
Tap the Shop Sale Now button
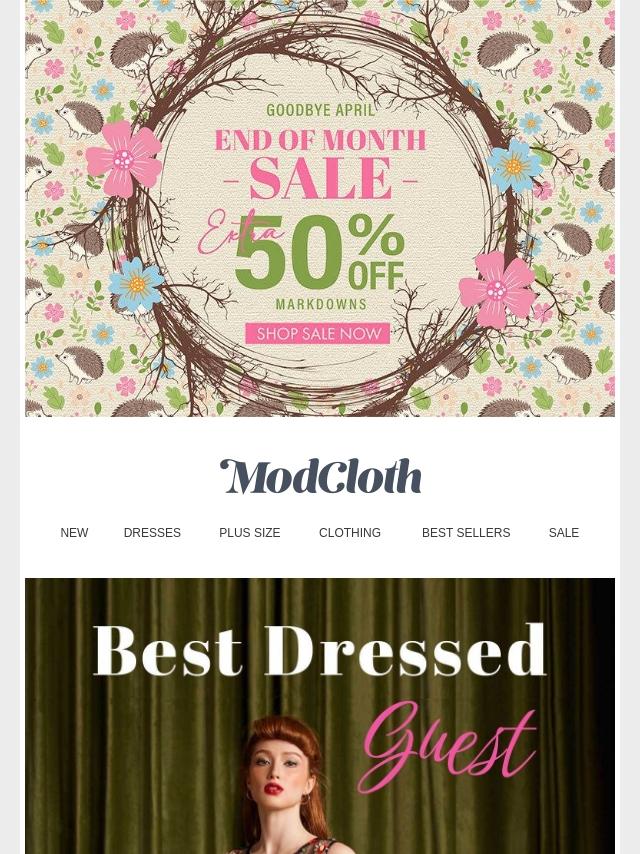pyautogui.click(x=318, y=333)
